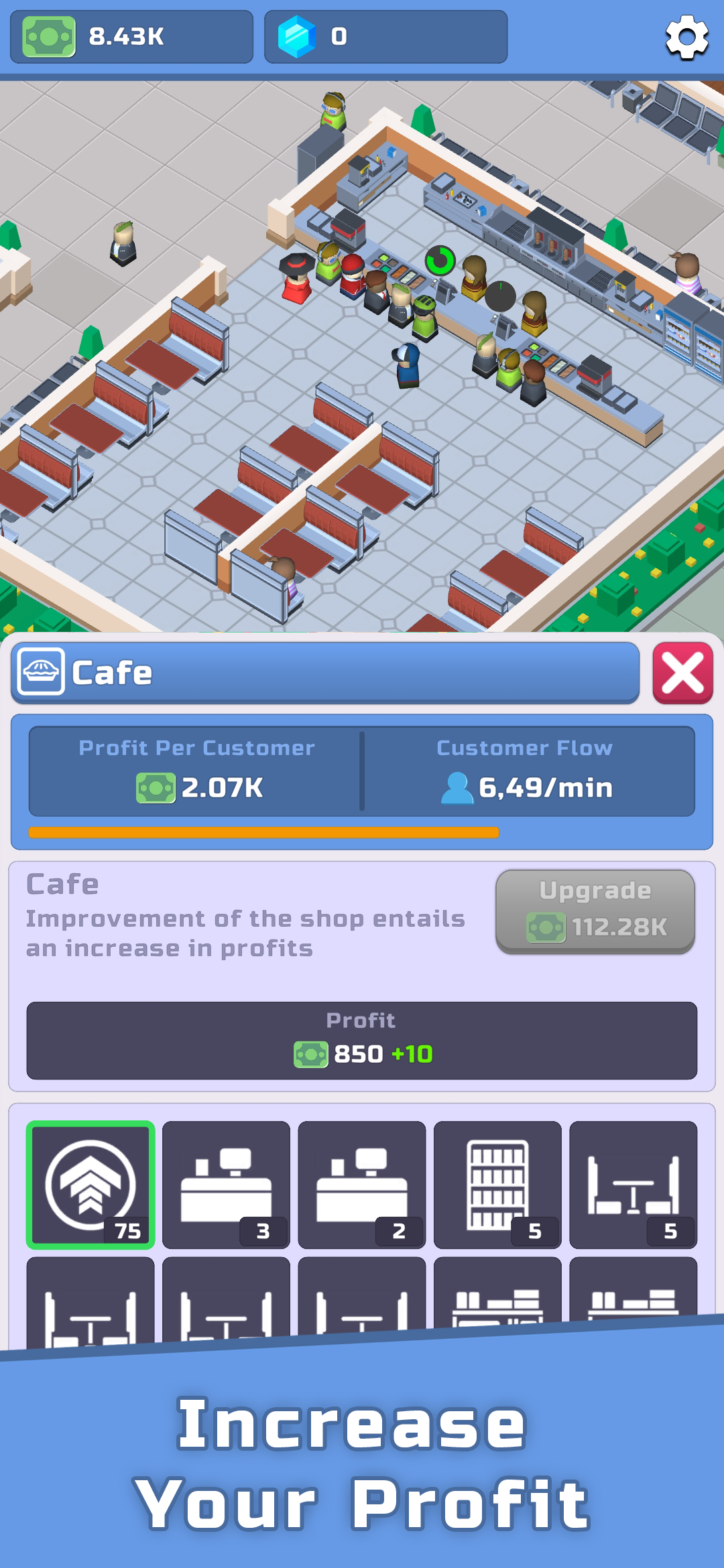Click the green timer circle above the counter
The height and width of the screenshot is (1568, 724).
click(440, 260)
